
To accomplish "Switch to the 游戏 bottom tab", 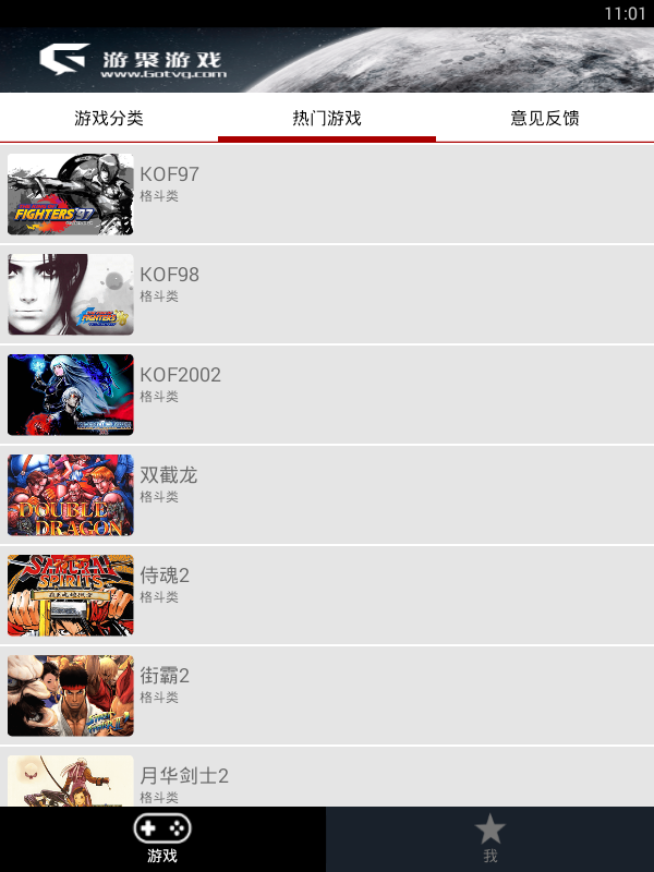I will pyautogui.click(x=162, y=838).
